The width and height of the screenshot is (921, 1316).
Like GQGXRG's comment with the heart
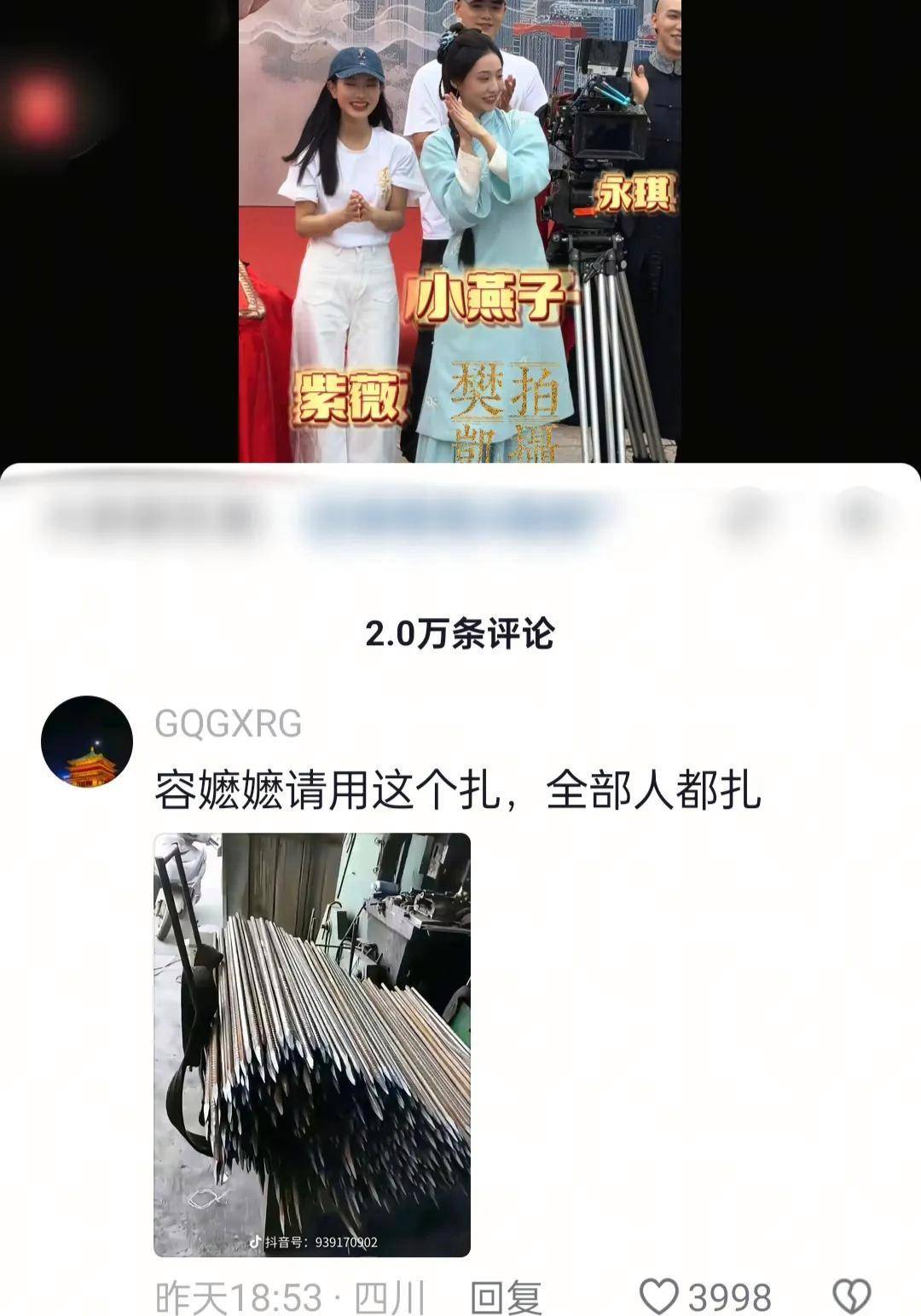pos(659,1297)
